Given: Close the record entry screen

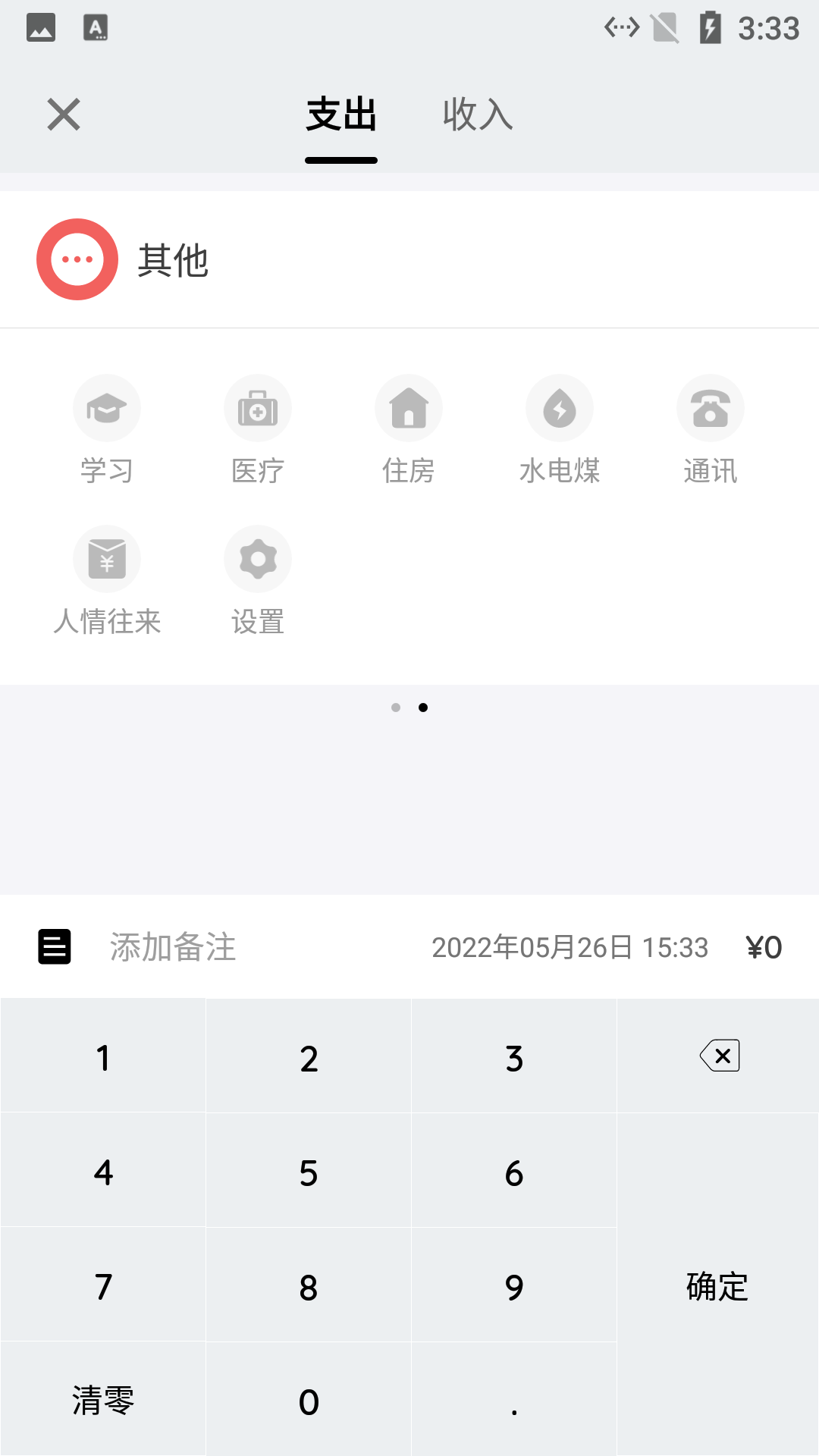Looking at the screenshot, I should click(x=63, y=115).
